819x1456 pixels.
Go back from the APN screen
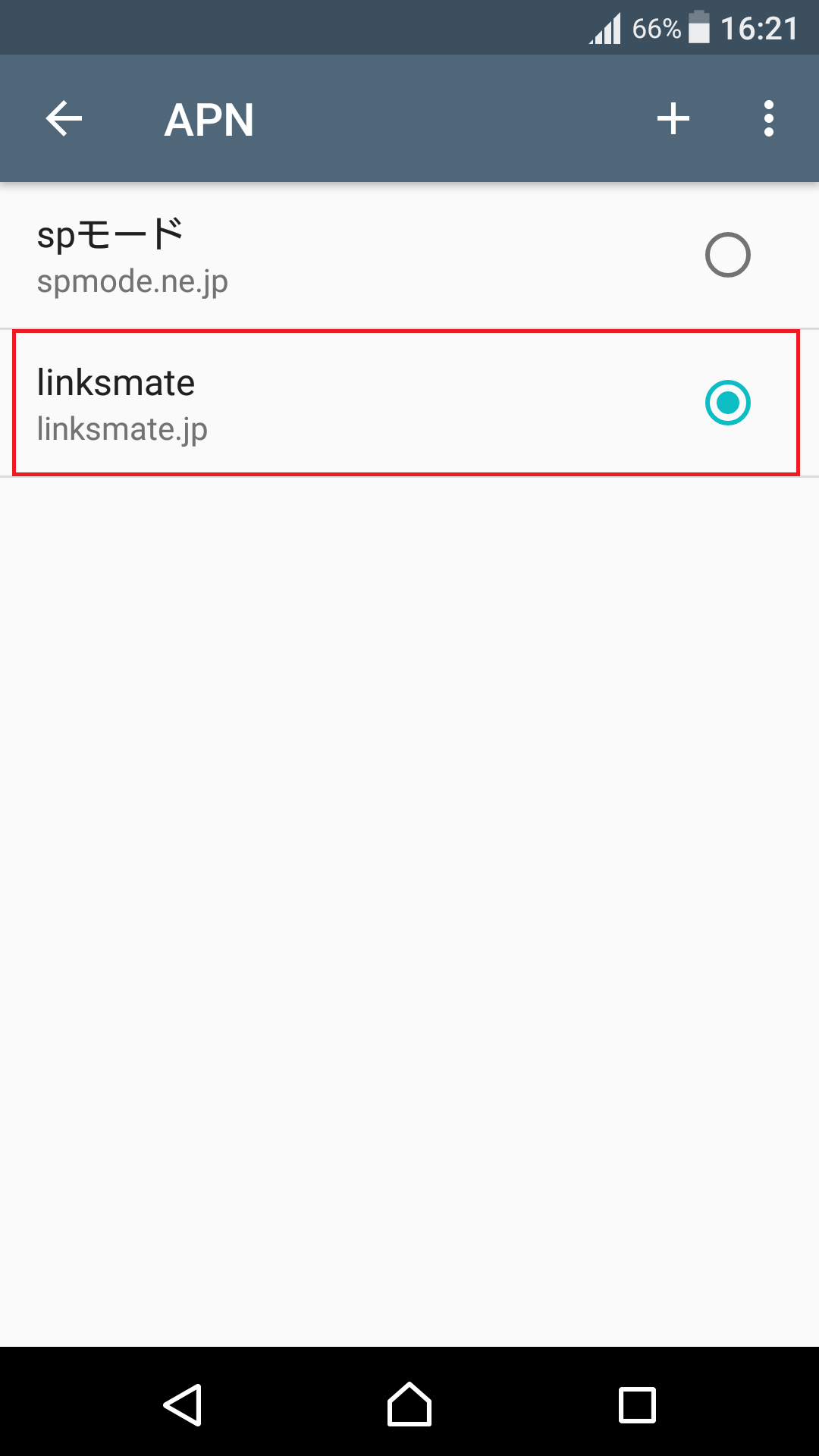tap(64, 119)
